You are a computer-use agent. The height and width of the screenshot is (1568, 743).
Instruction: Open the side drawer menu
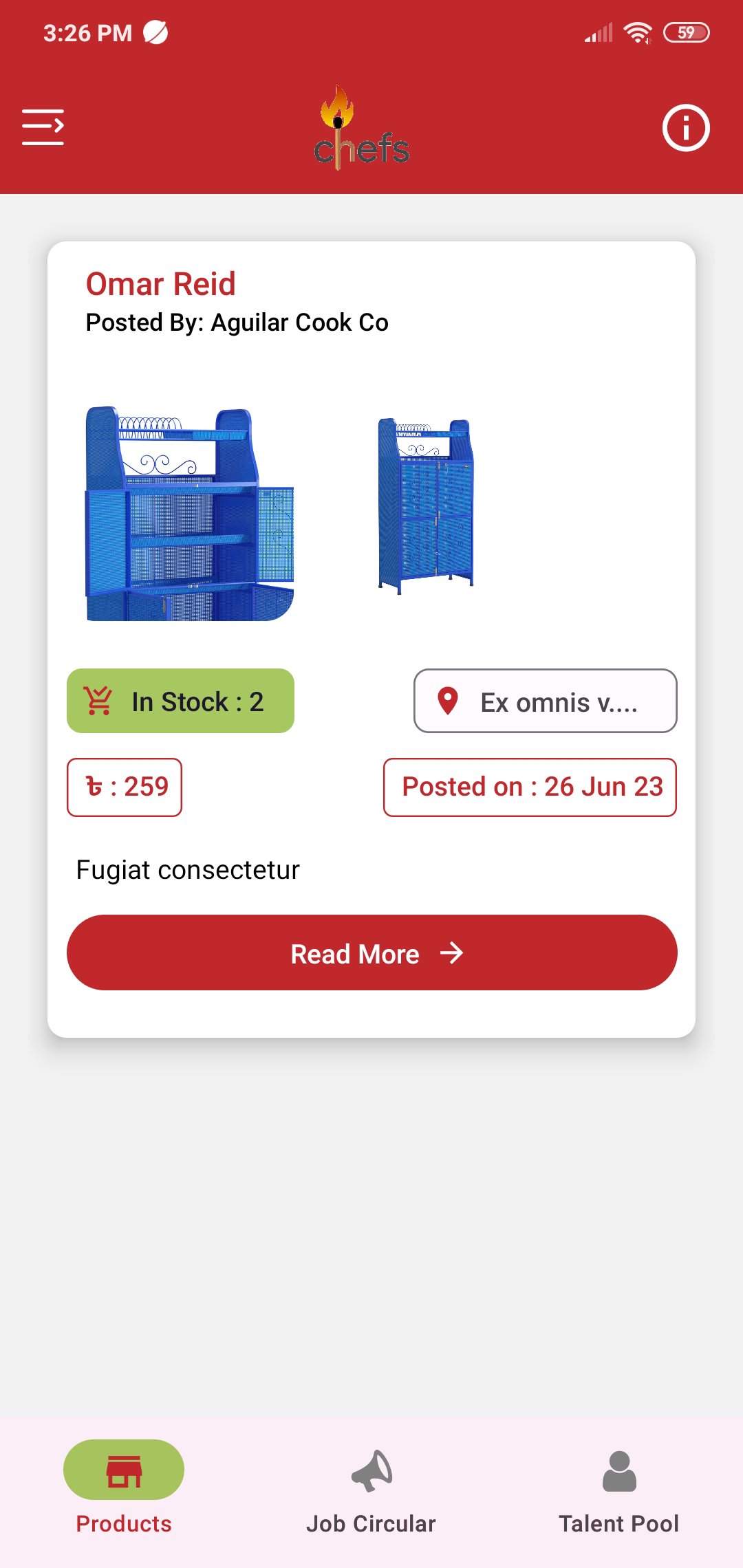[x=43, y=127]
